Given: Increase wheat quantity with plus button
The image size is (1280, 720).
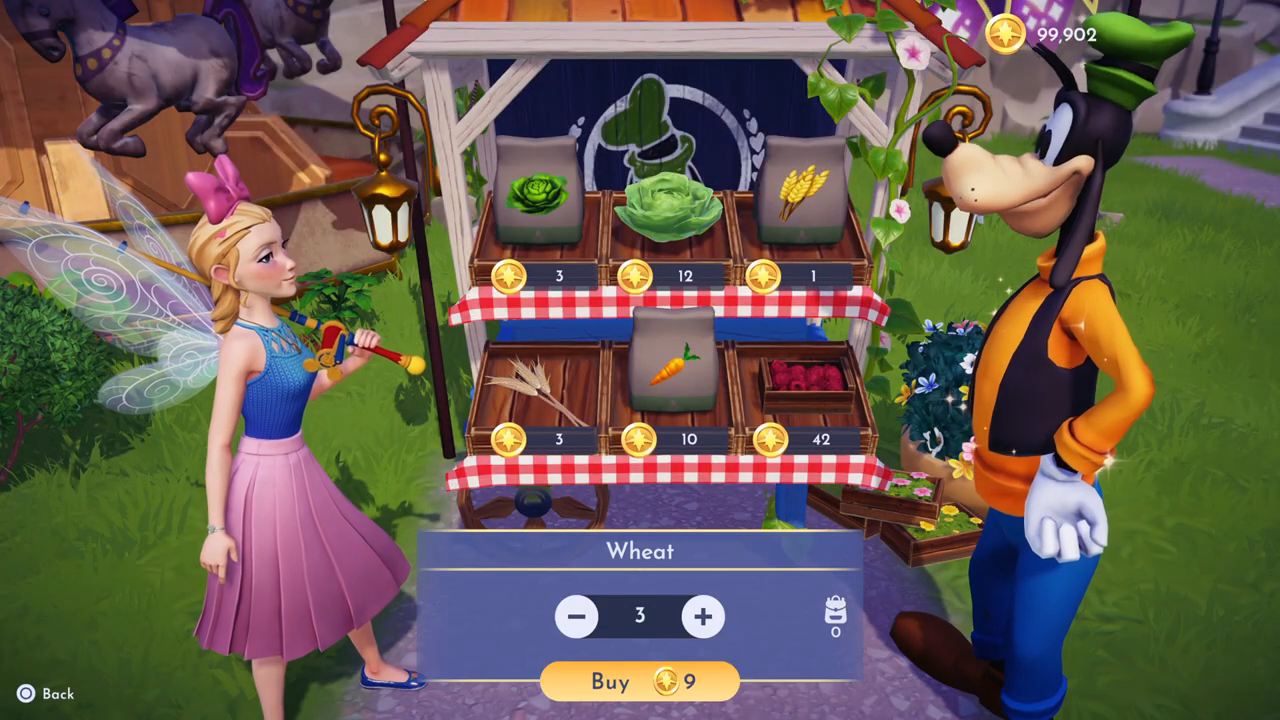Looking at the screenshot, I should click(x=703, y=617).
